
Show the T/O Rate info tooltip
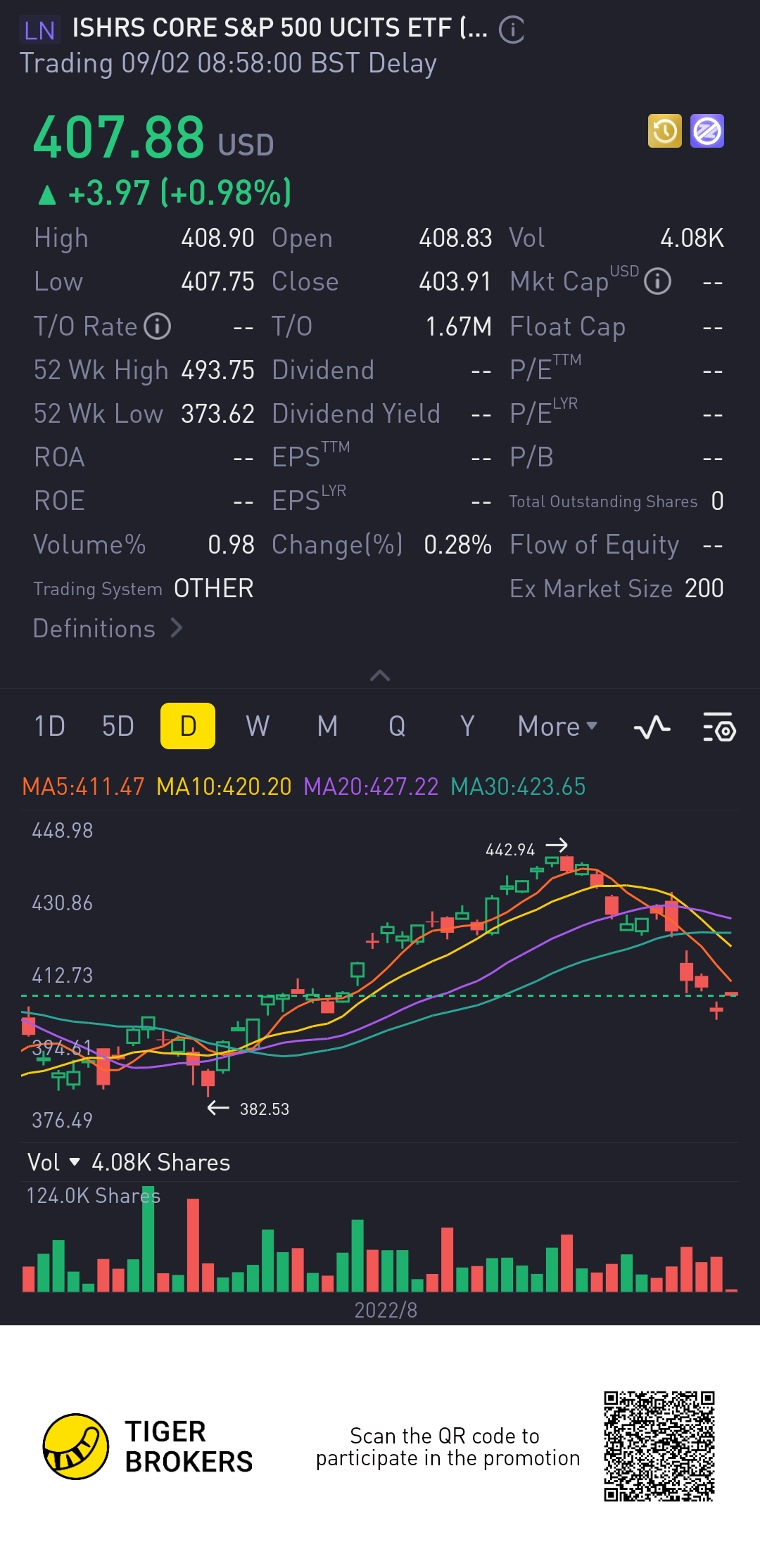[x=158, y=326]
